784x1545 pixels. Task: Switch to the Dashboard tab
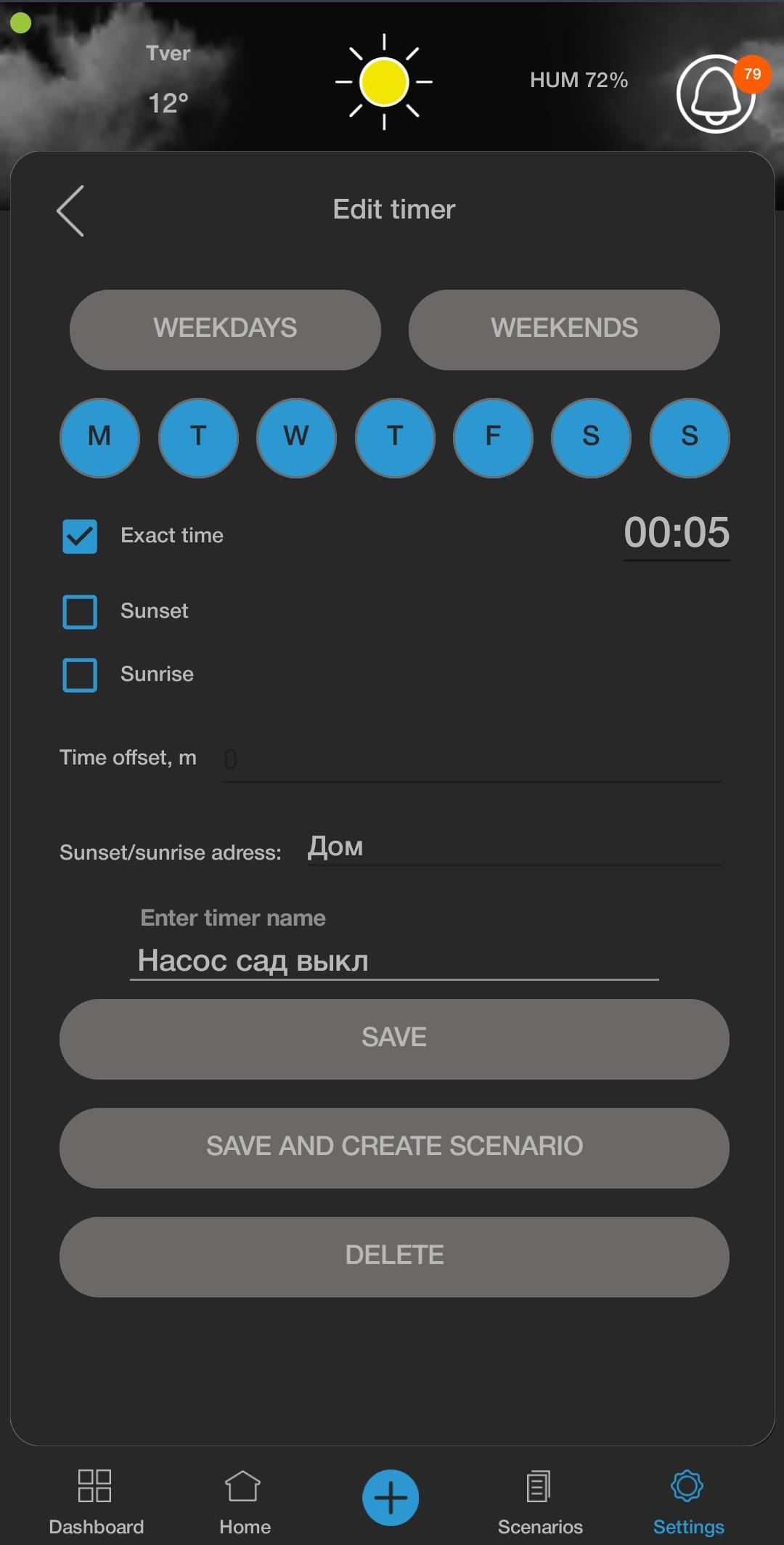96,1502
